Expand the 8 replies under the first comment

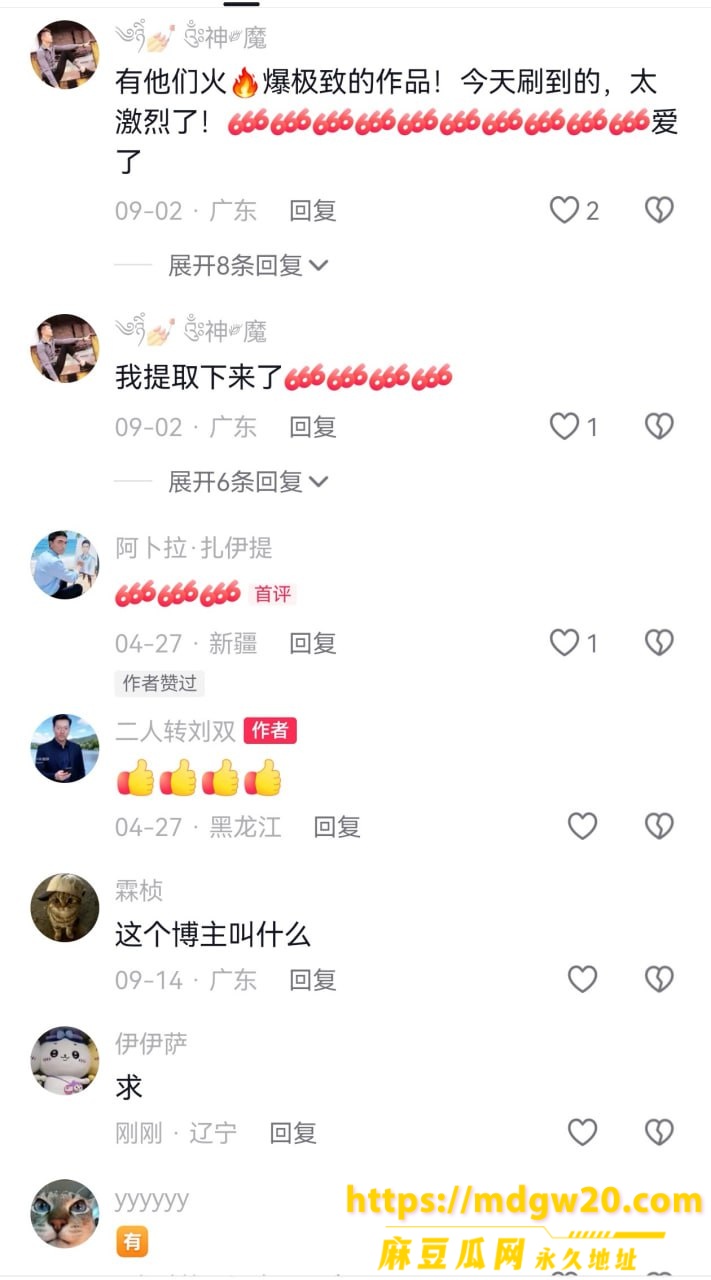248,265
